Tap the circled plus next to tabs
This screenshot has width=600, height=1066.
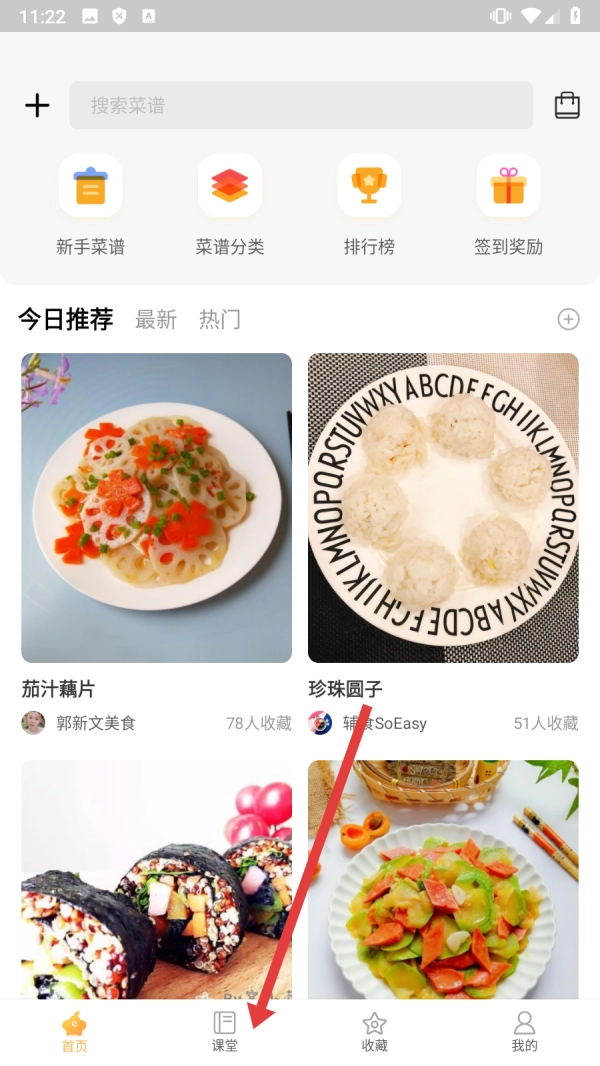tap(568, 319)
